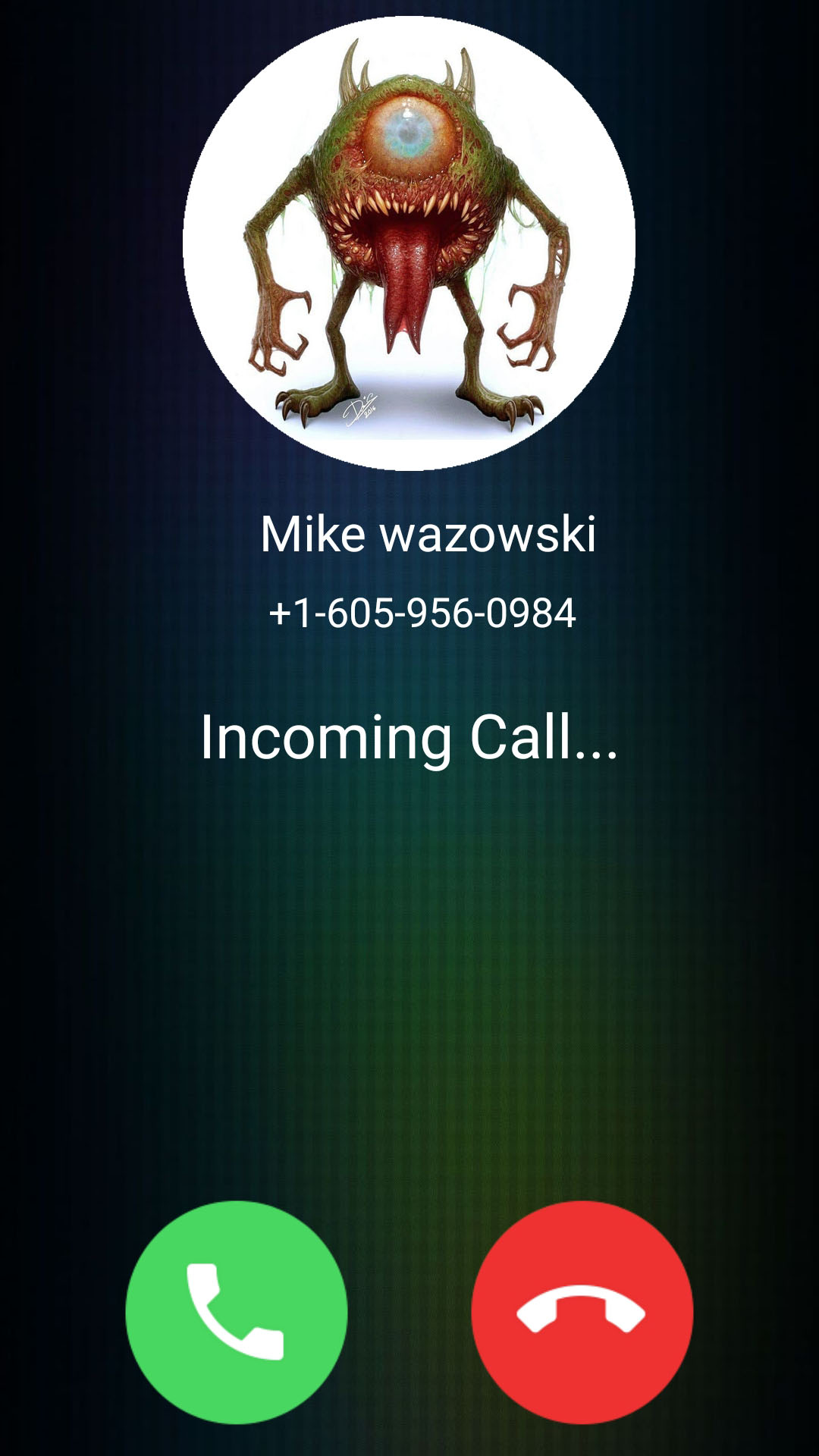
Task: Answer the call from Mike wazowski
Action: 237,1311
